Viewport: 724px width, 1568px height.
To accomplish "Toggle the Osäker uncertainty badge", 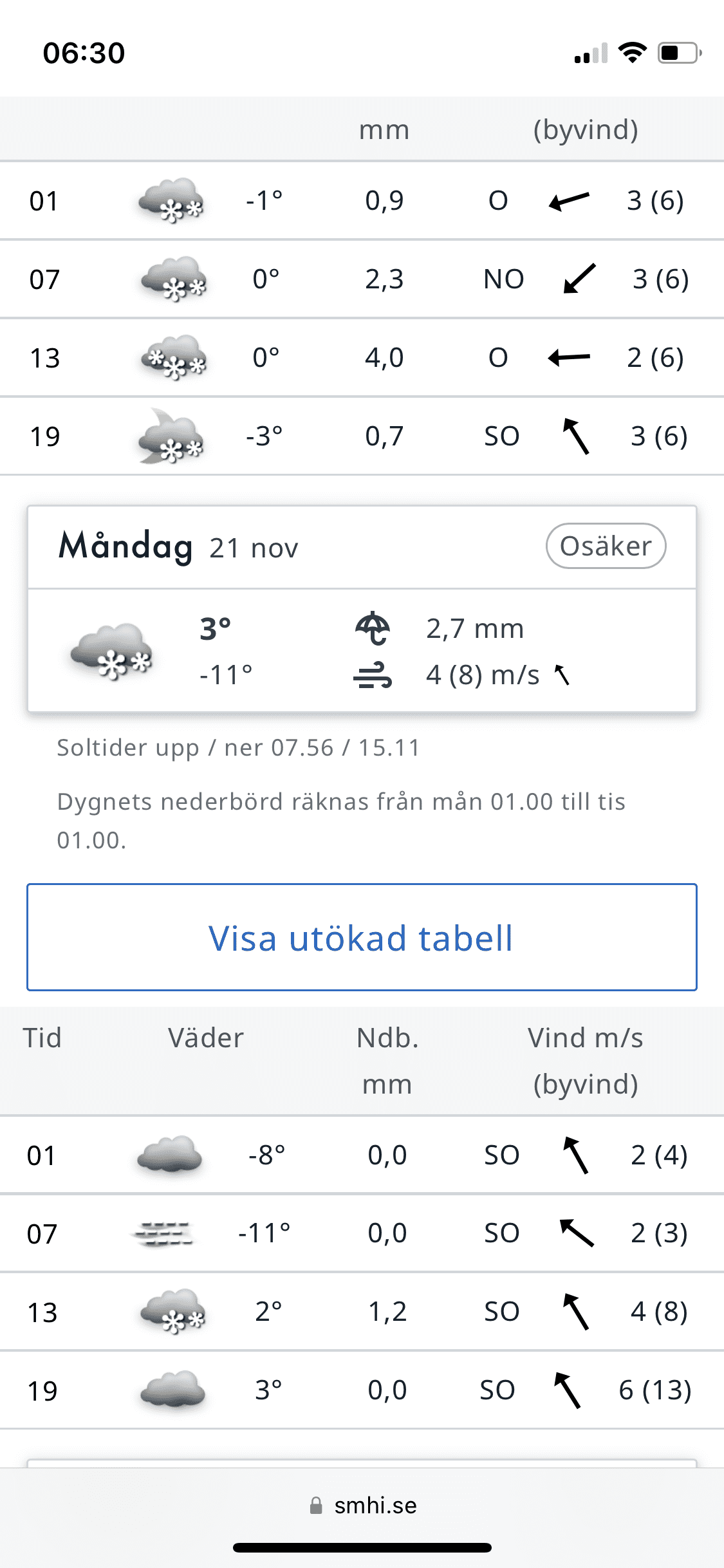I will (x=605, y=546).
